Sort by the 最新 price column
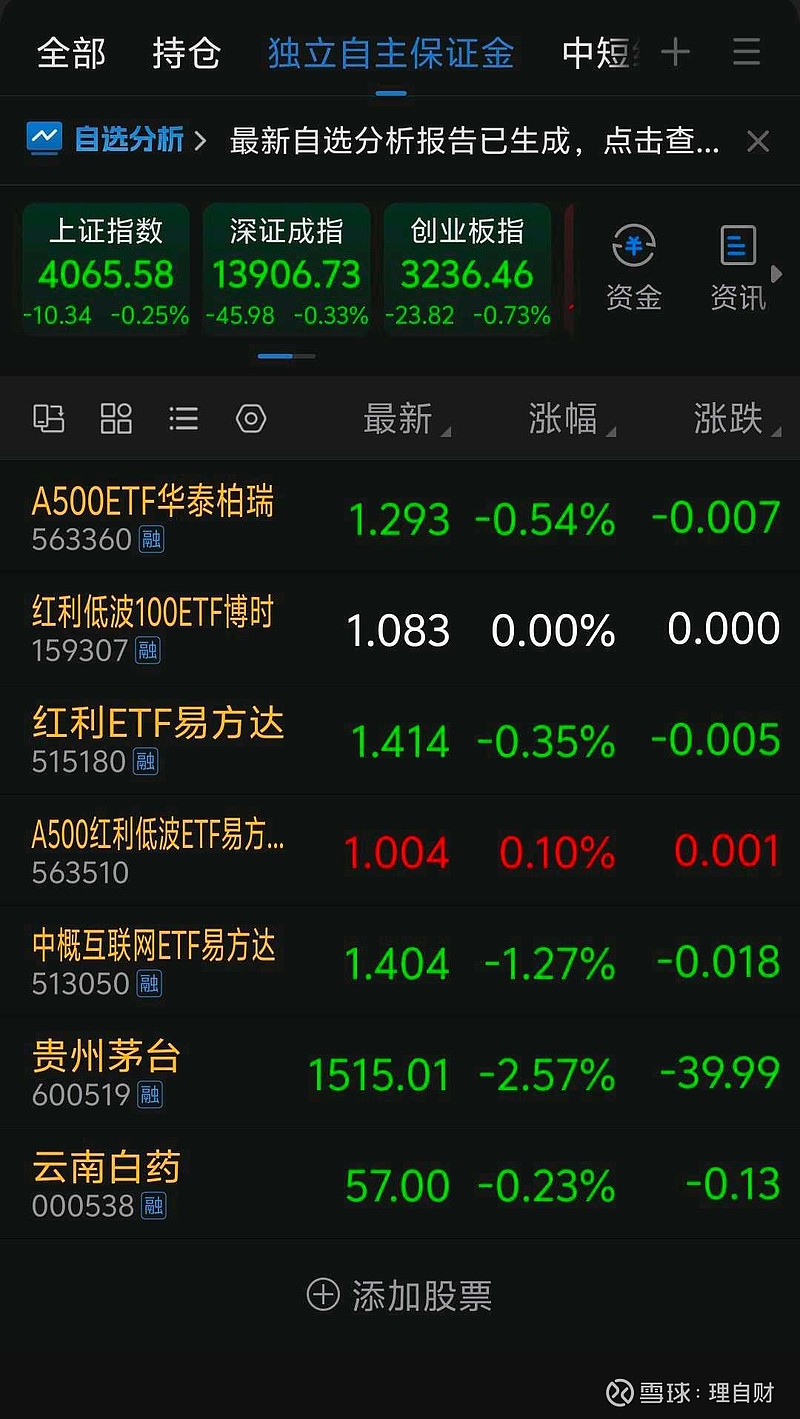The width and height of the screenshot is (800, 1419). pyautogui.click(x=400, y=418)
